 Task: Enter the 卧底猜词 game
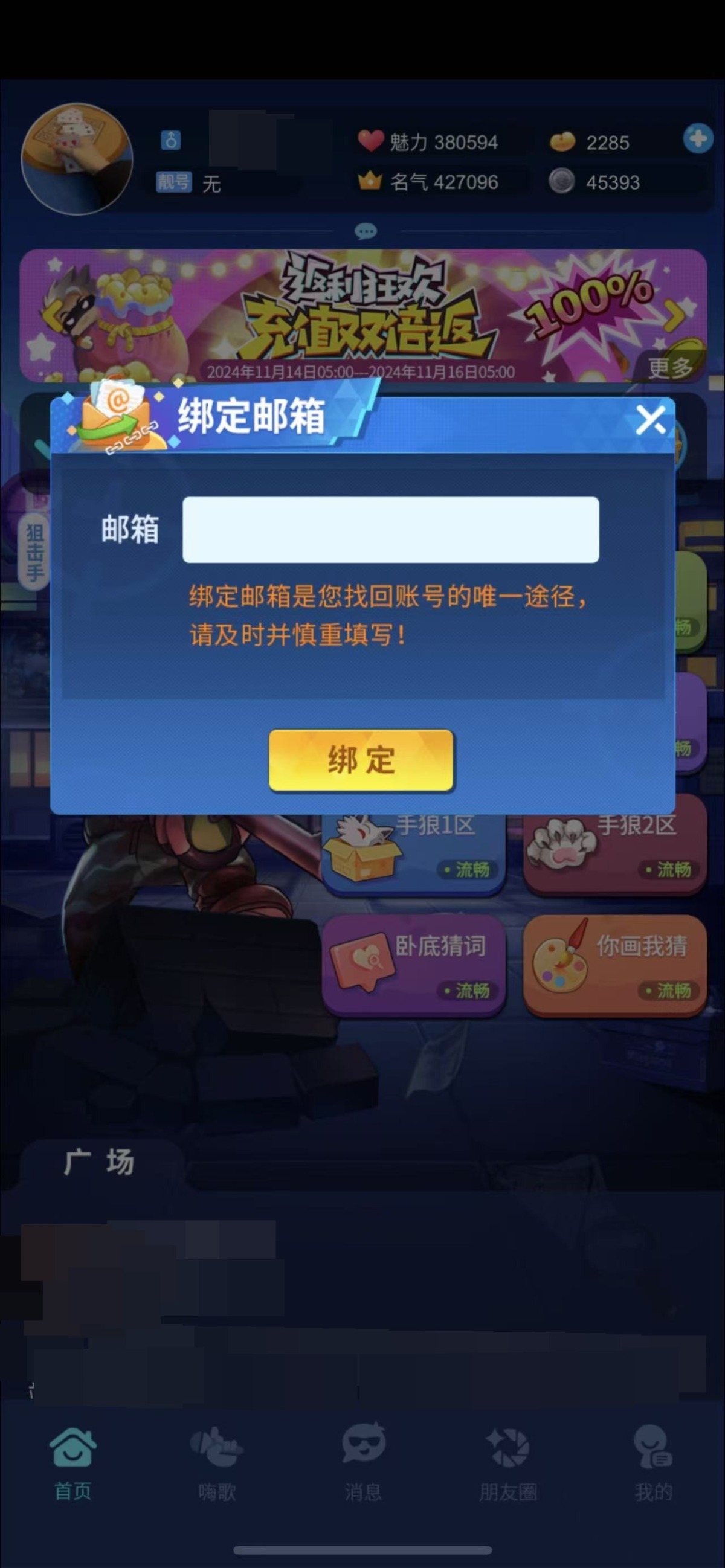point(414,965)
